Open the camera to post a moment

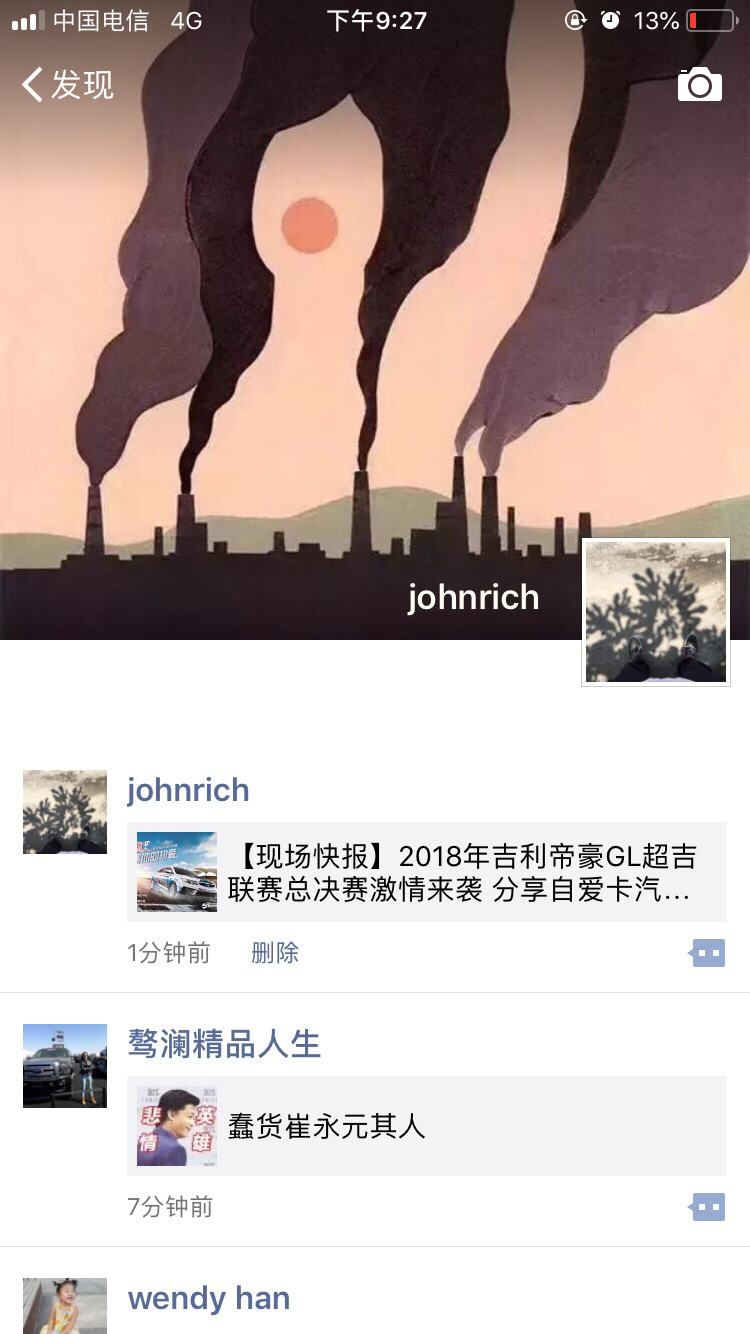tap(699, 85)
